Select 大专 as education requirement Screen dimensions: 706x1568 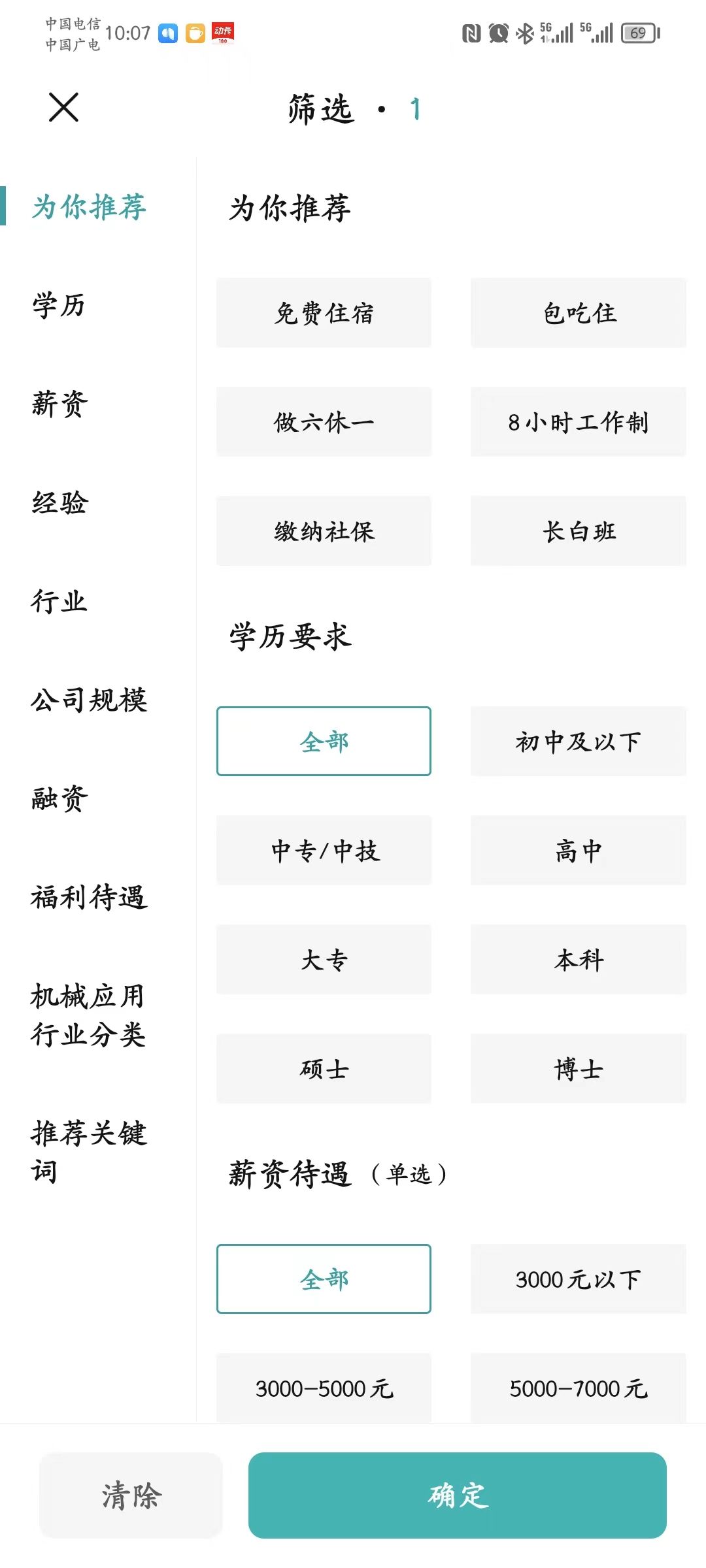click(324, 960)
